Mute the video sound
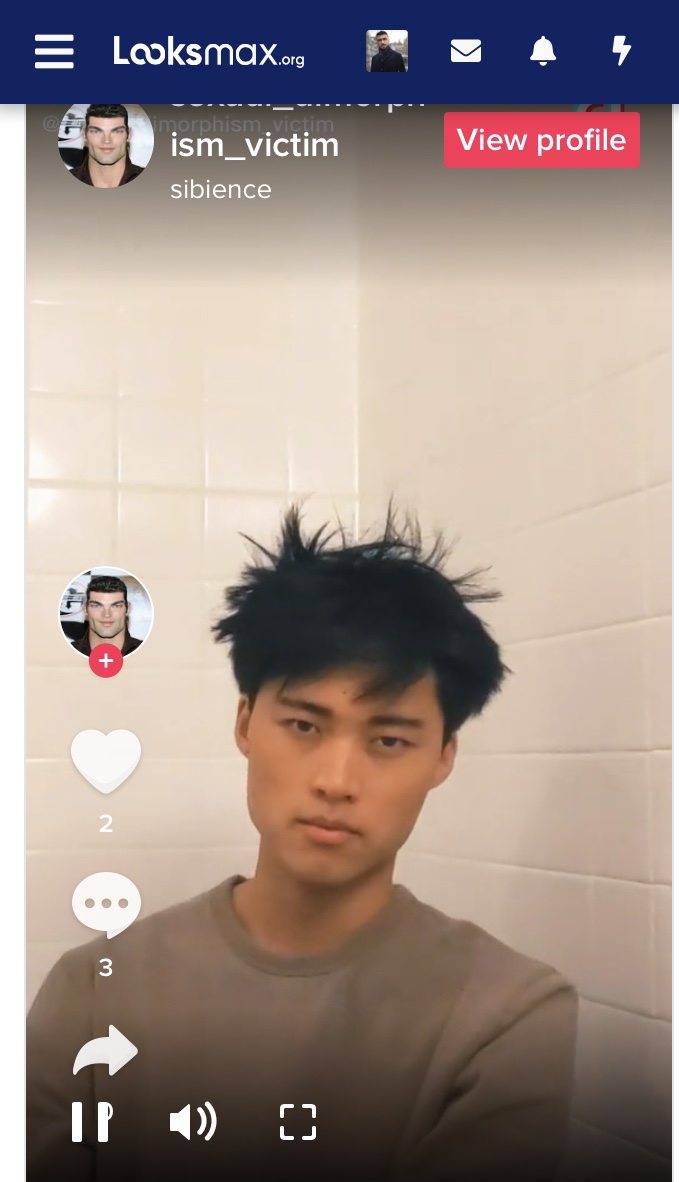This screenshot has width=679, height=1182. tap(193, 1122)
